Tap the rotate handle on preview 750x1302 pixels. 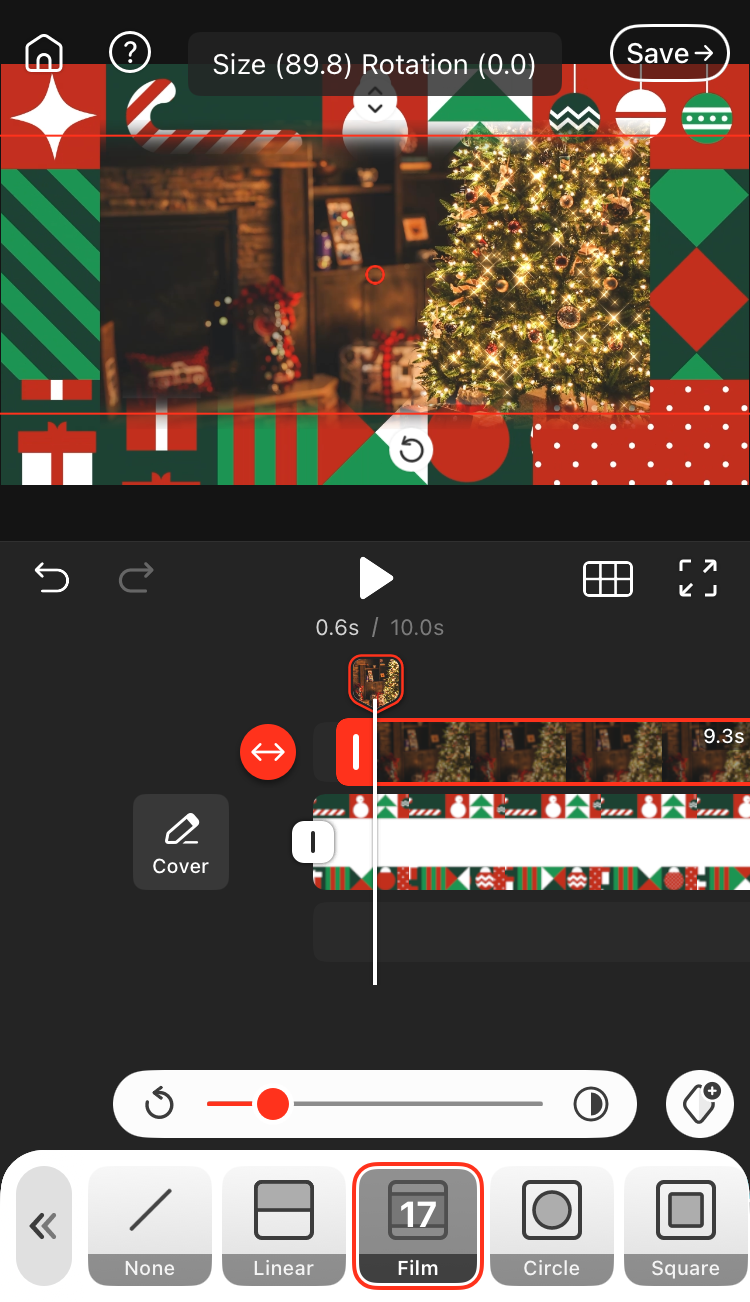[410, 450]
